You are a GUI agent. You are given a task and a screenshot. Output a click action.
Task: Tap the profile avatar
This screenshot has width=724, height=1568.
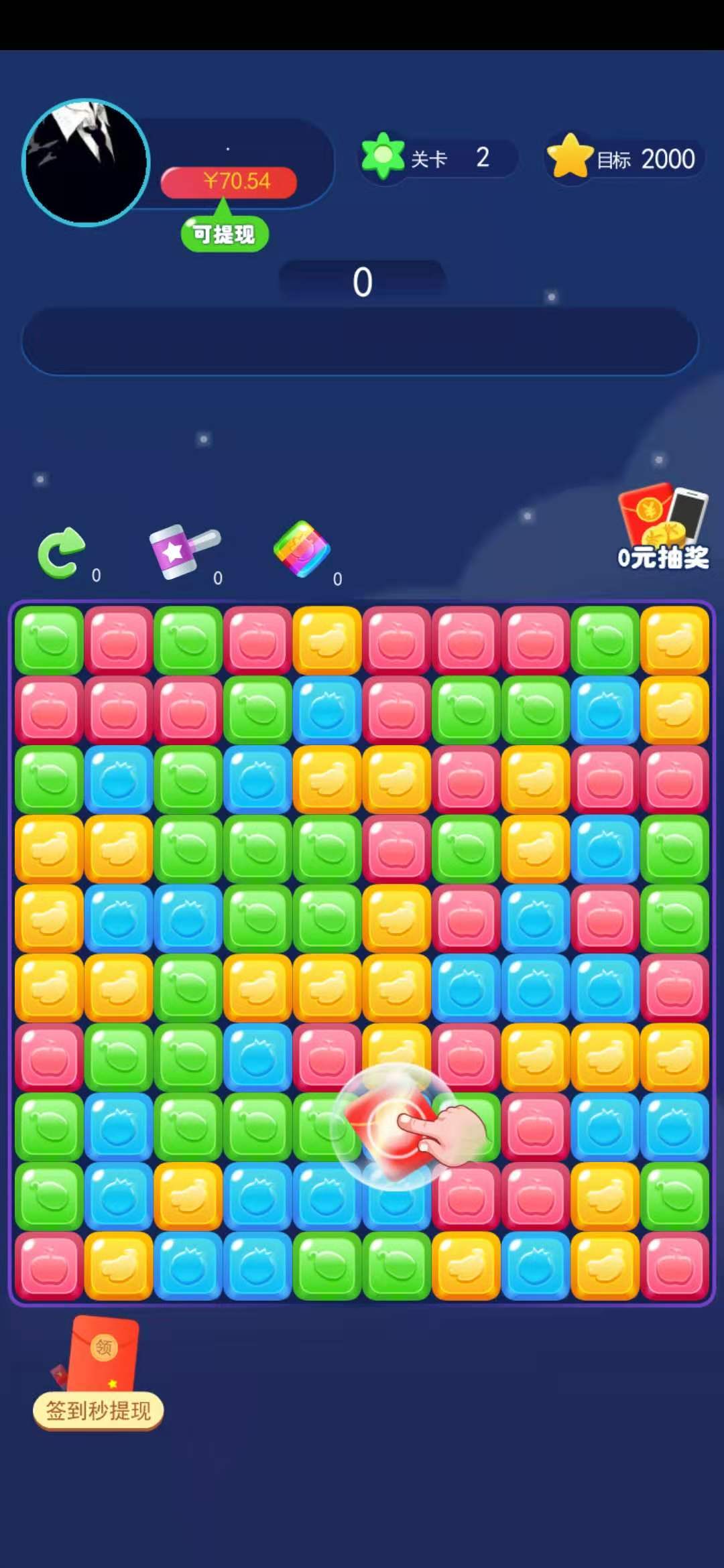point(86,163)
